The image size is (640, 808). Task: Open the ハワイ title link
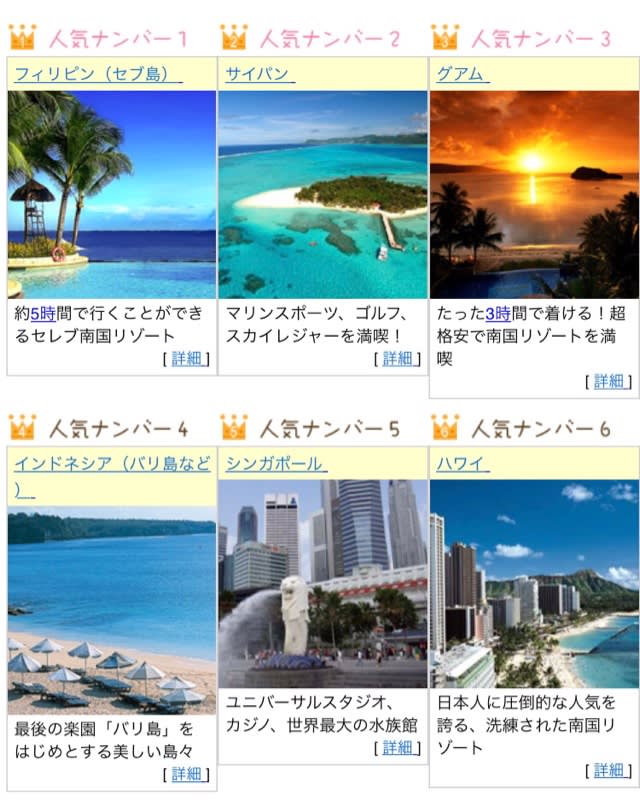461,464
